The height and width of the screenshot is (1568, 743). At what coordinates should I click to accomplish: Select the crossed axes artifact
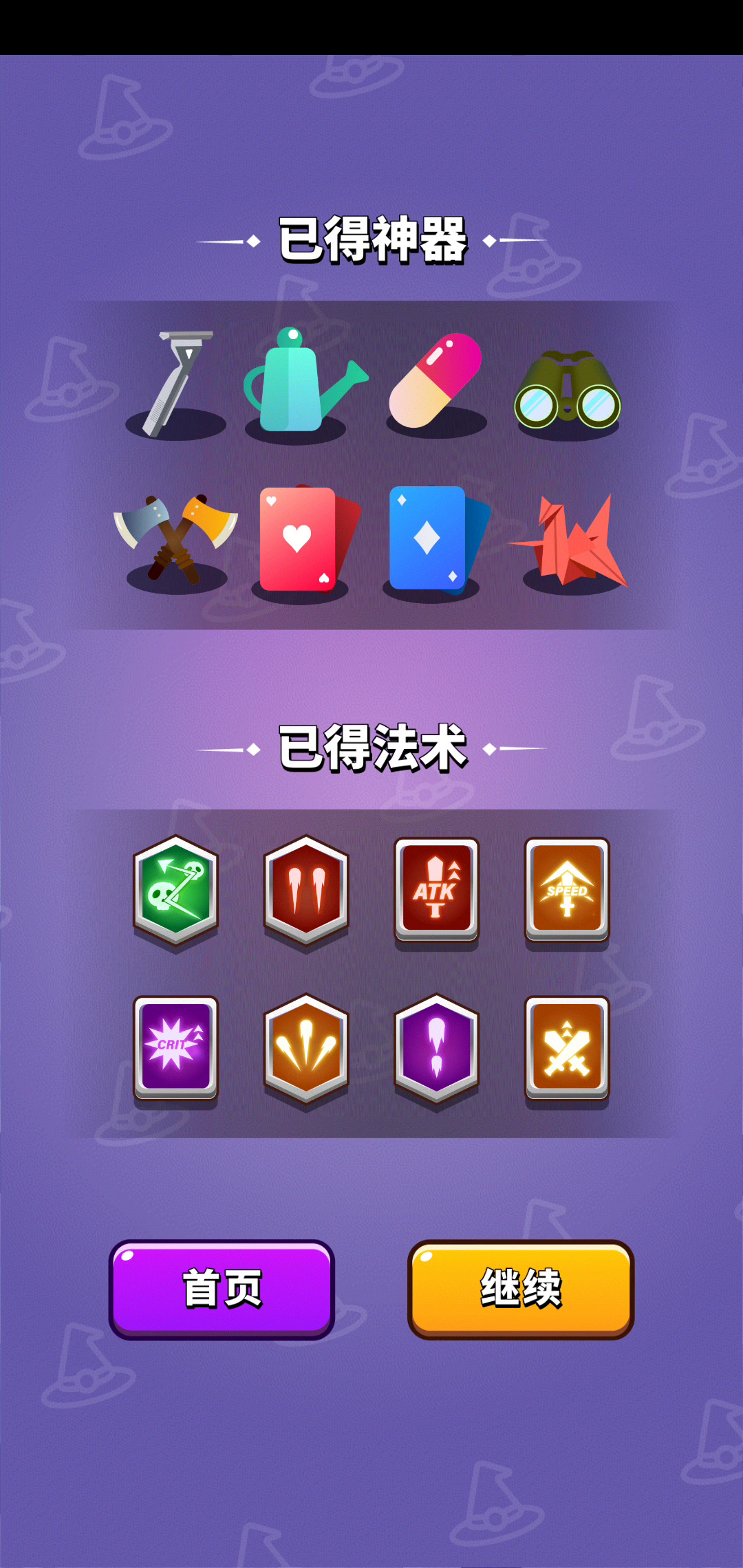coord(175,538)
